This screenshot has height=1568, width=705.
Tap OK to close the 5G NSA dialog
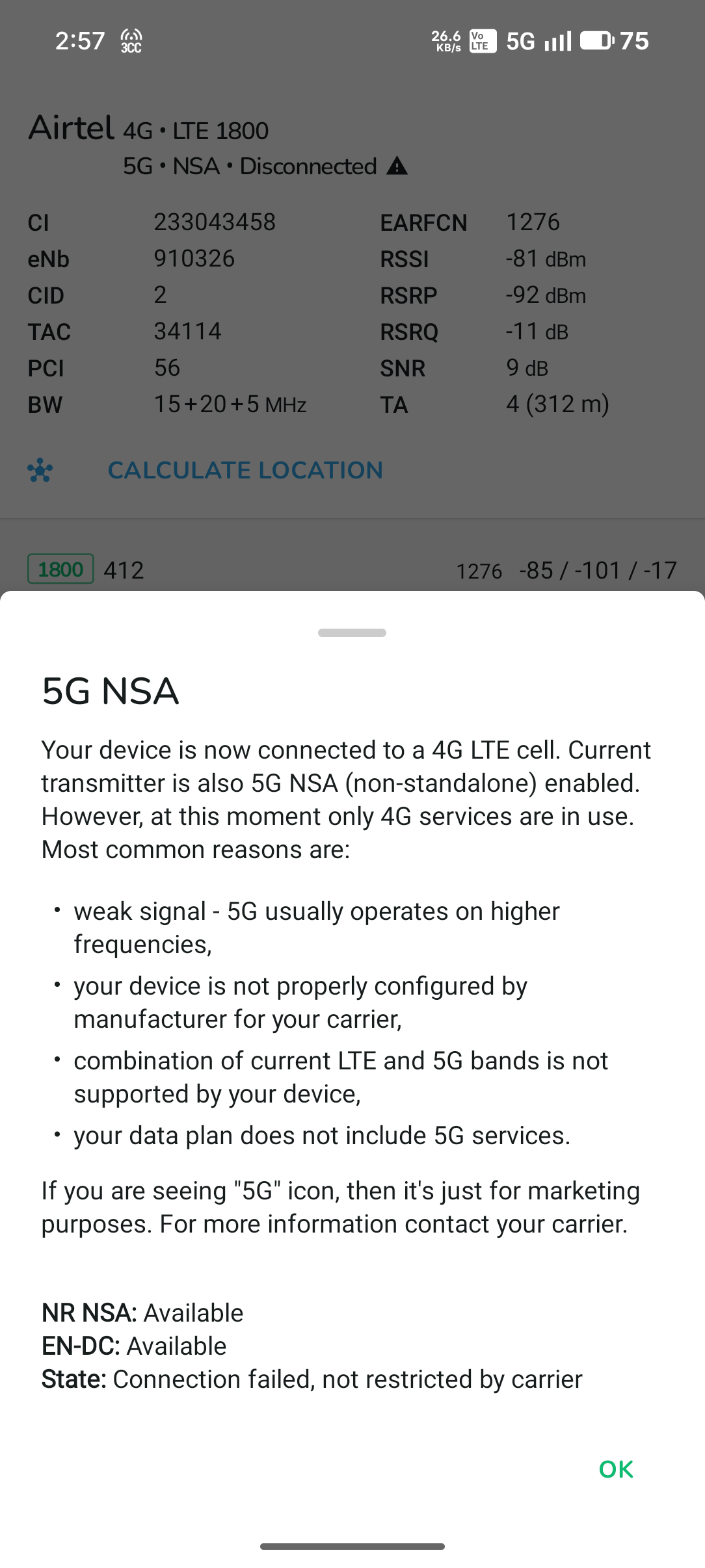coord(615,1469)
